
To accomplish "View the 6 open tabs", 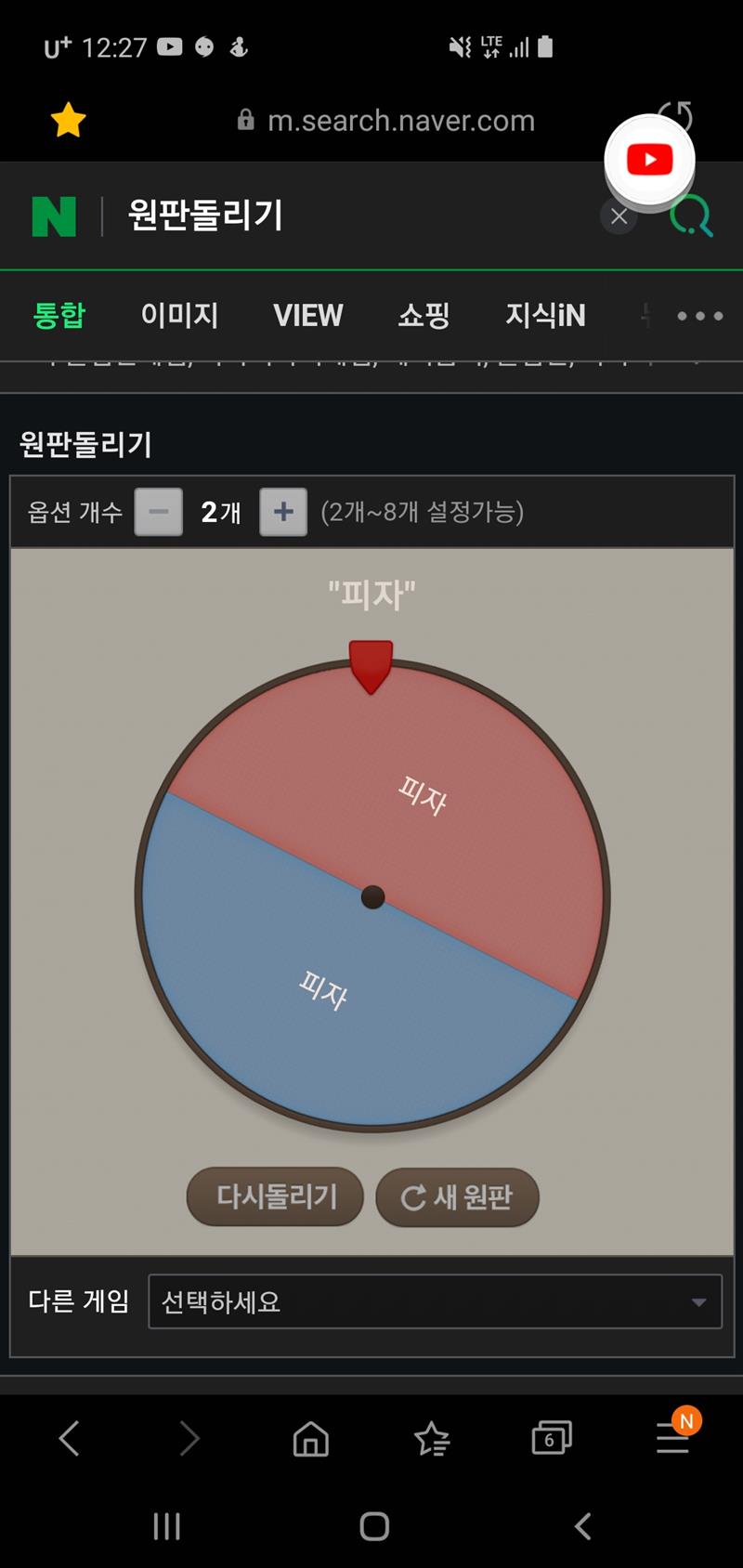I will (551, 1439).
